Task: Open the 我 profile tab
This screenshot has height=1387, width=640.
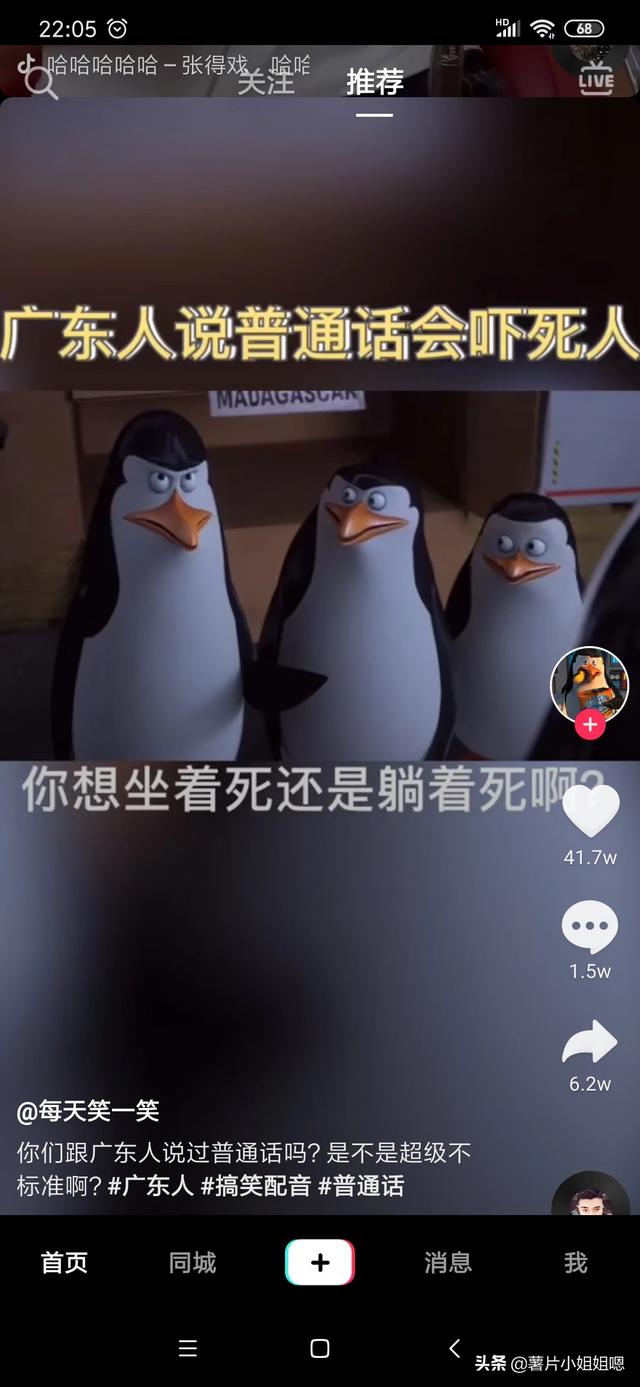Action: click(576, 1262)
